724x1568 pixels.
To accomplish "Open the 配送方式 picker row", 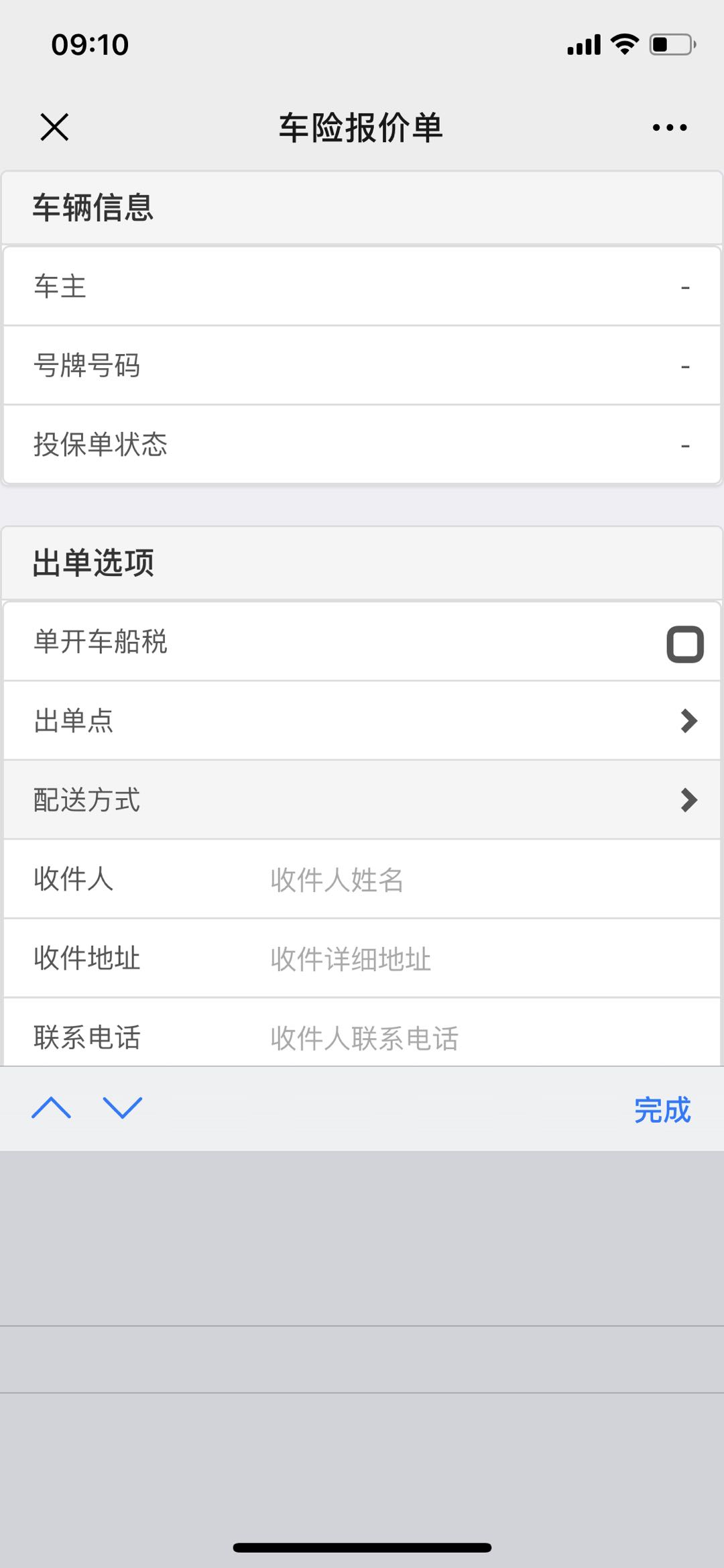I will [x=362, y=799].
